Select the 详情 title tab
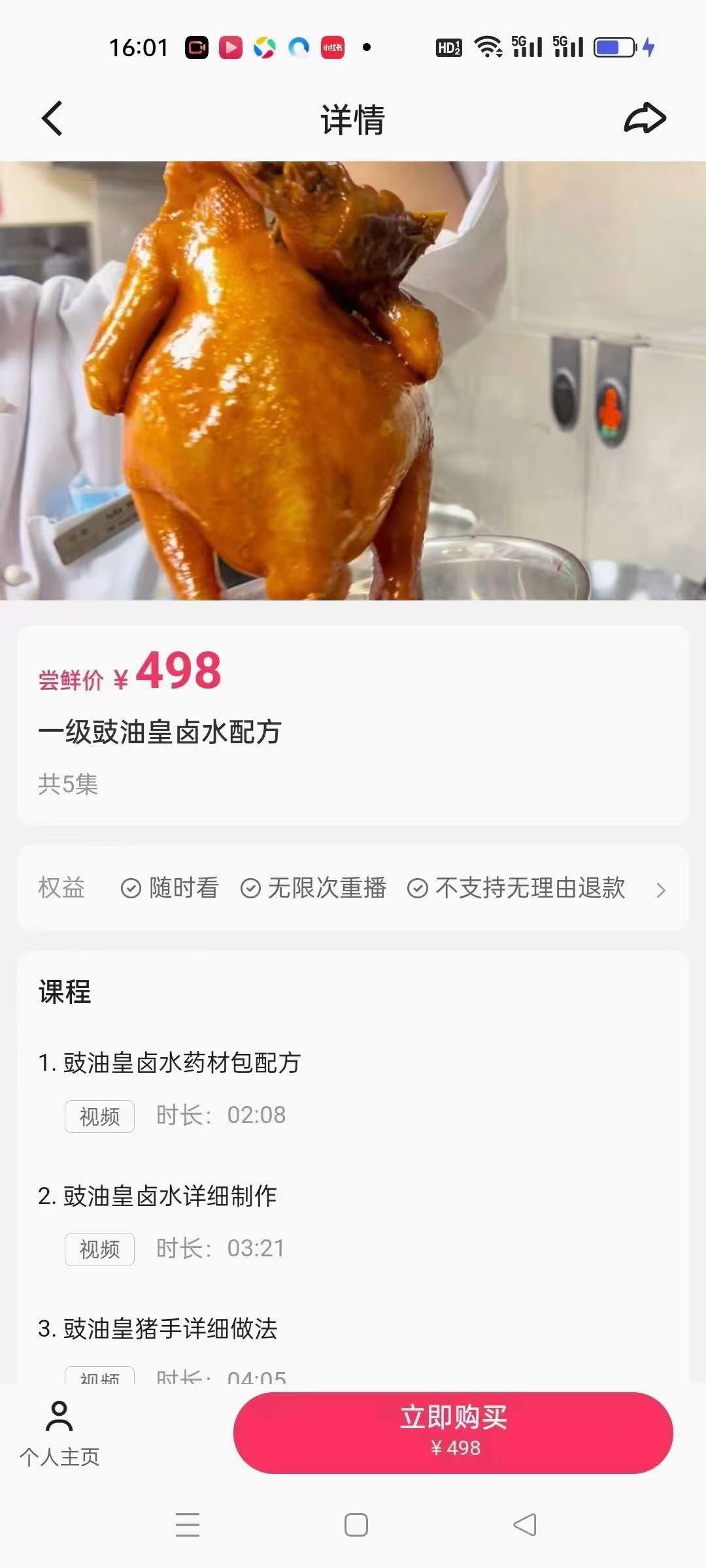Image resolution: width=706 pixels, height=1568 pixels. [353, 120]
